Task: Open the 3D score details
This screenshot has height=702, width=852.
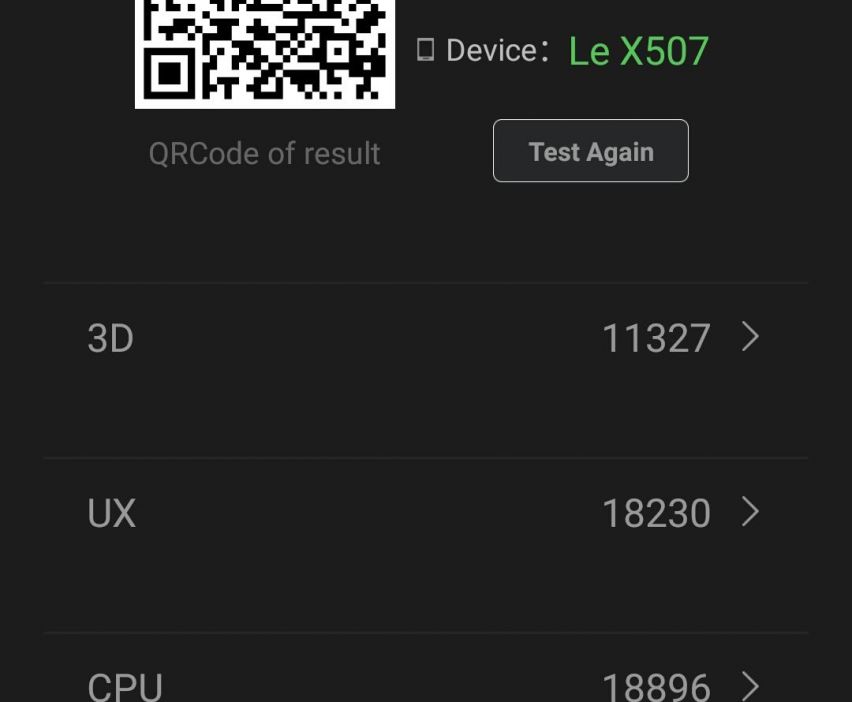Action: click(x=750, y=338)
